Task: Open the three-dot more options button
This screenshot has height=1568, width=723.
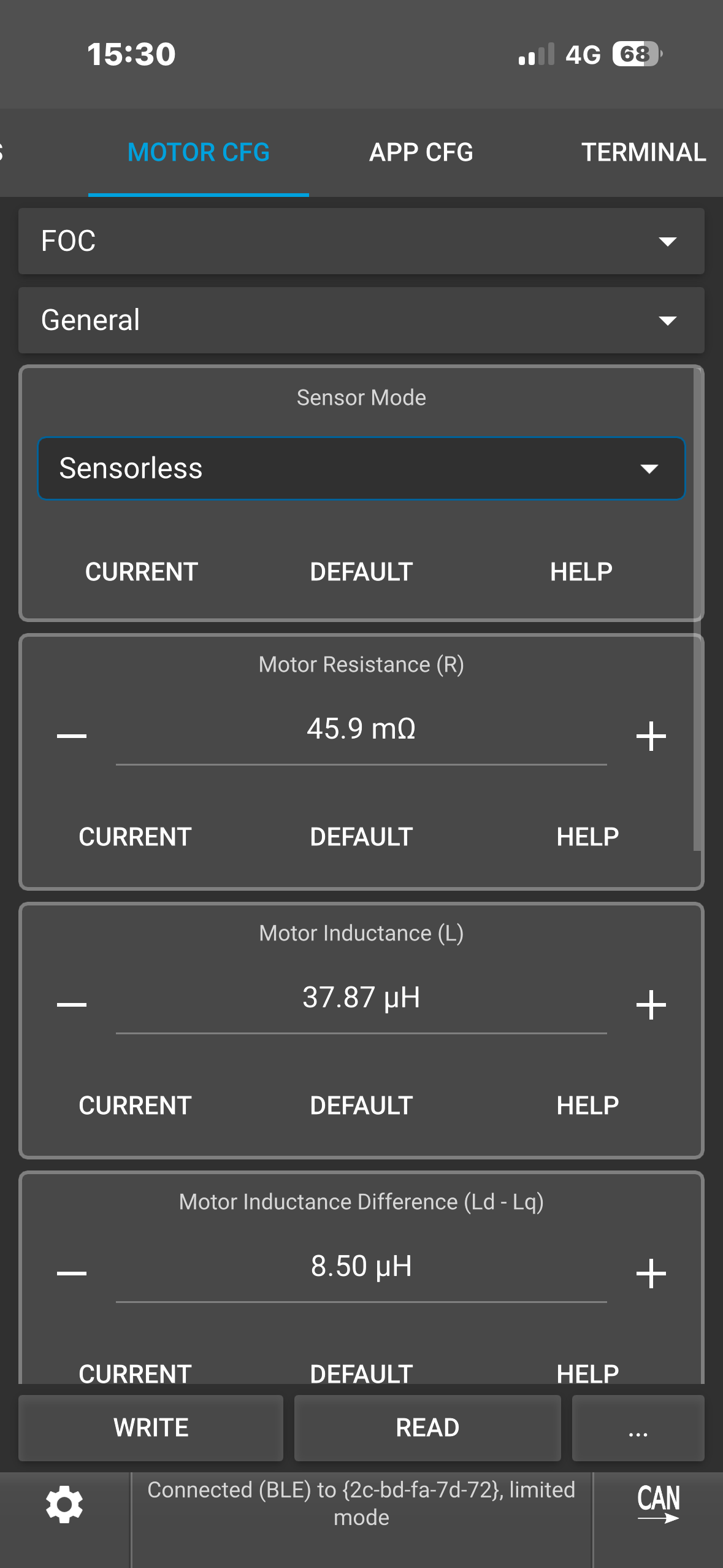Action: pyautogui.click(x=638, y=1428)
